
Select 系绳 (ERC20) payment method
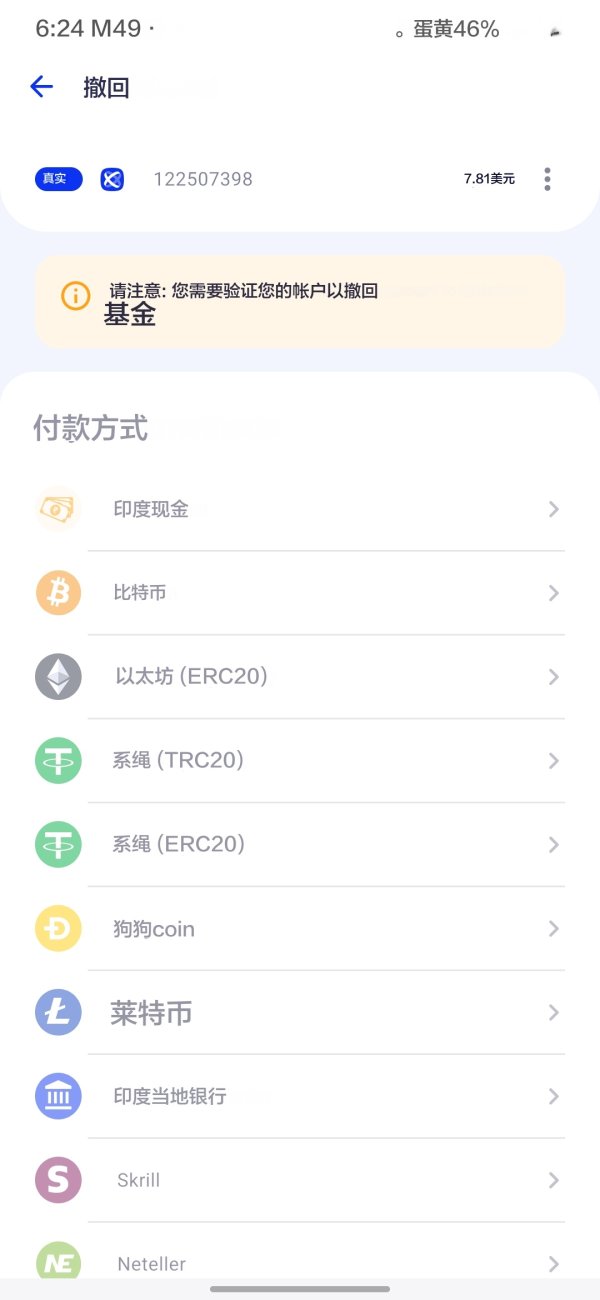[300, 845]
